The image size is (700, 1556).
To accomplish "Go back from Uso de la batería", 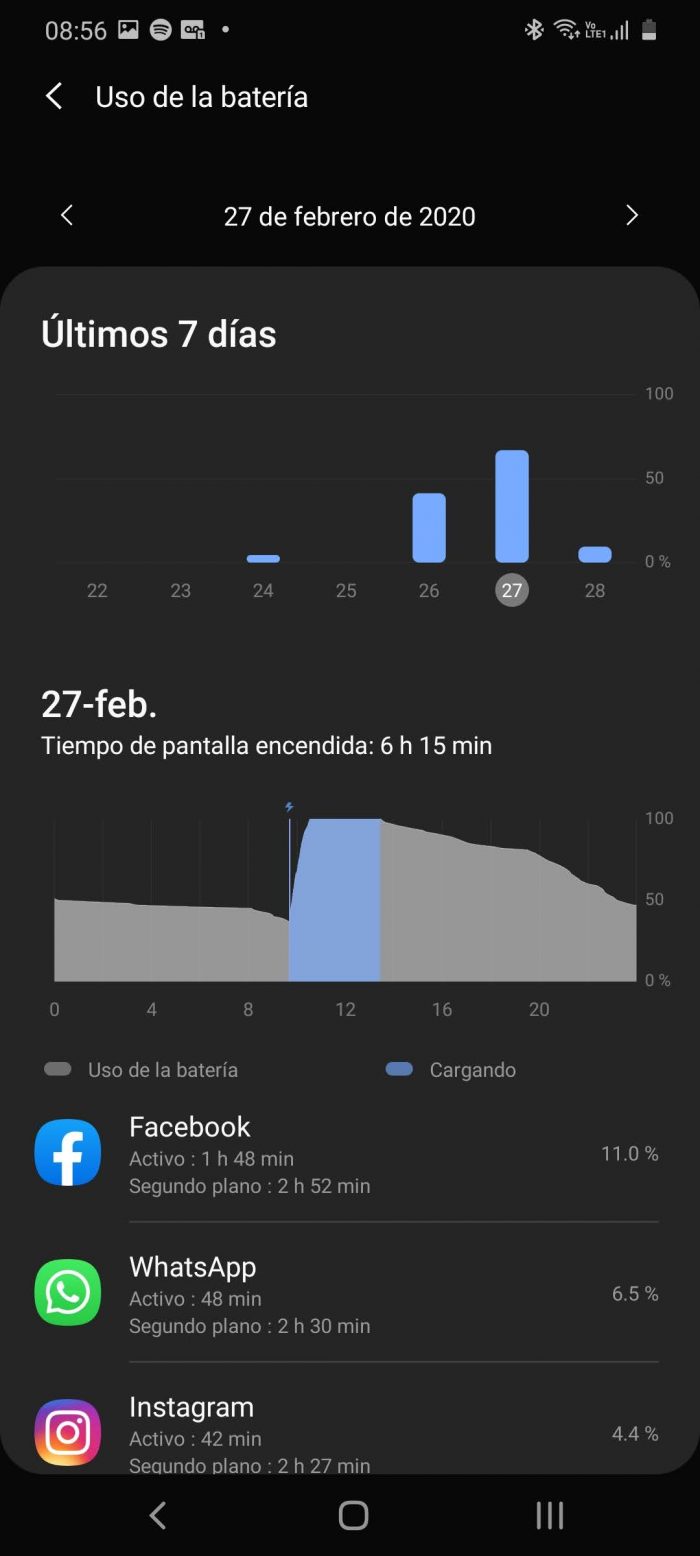I will (54, 97).
